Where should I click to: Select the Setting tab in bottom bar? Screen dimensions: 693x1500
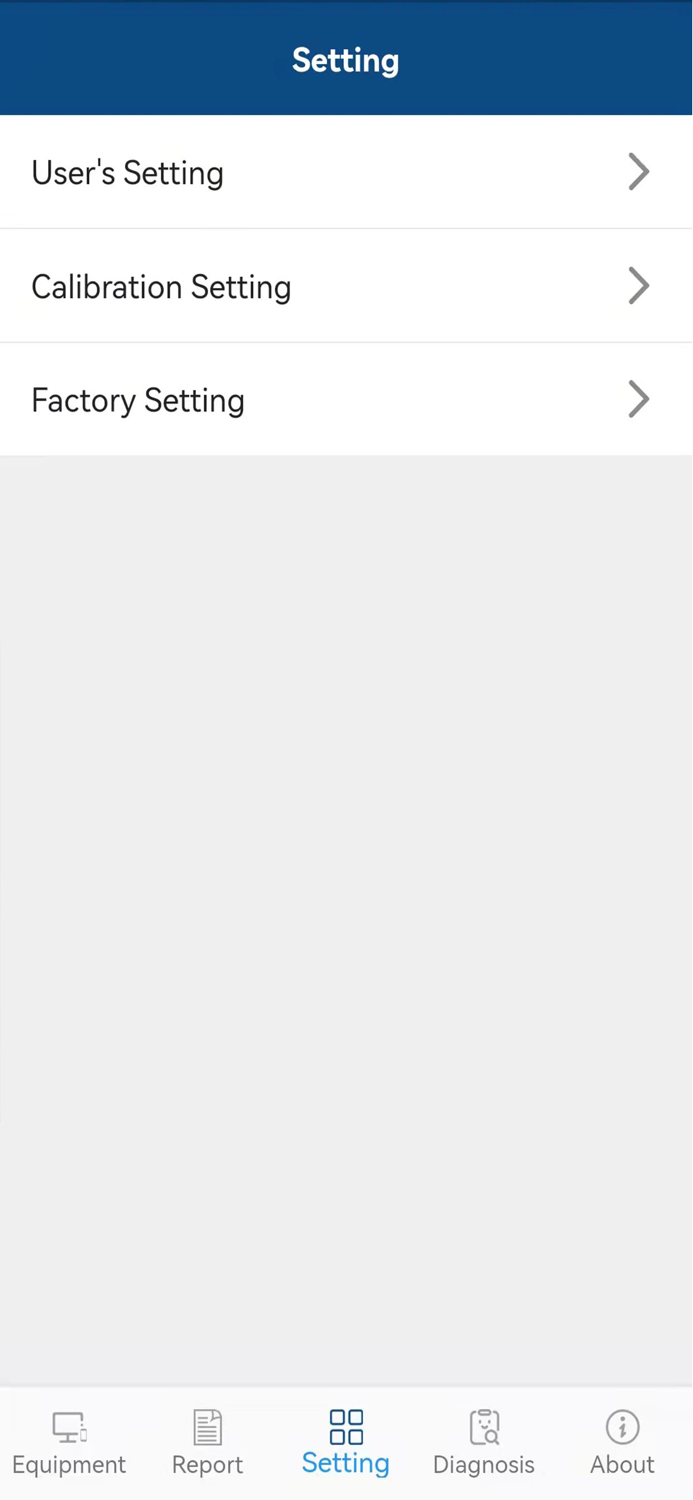point(346,1443)
